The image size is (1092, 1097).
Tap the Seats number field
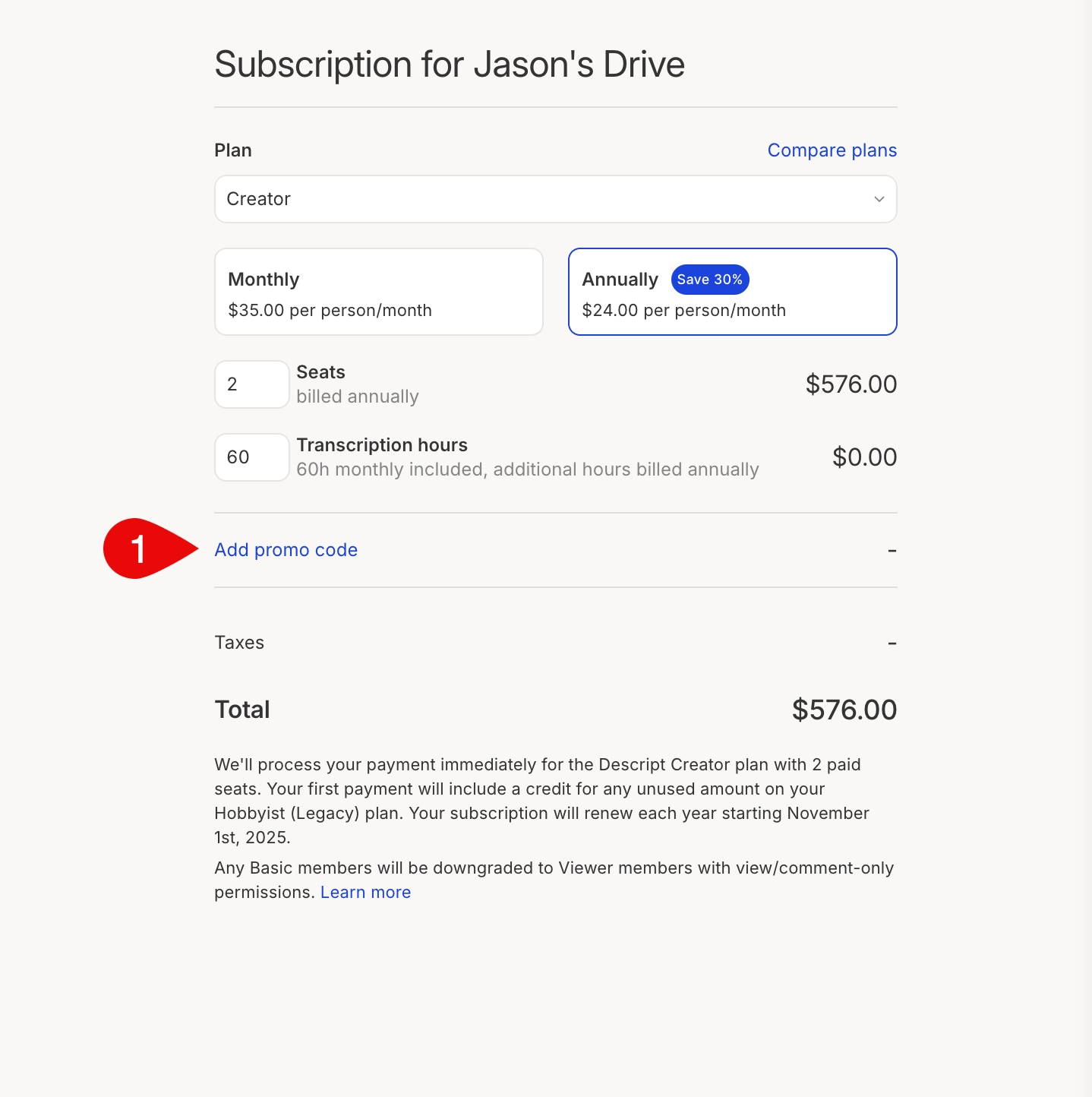point(251,384)
